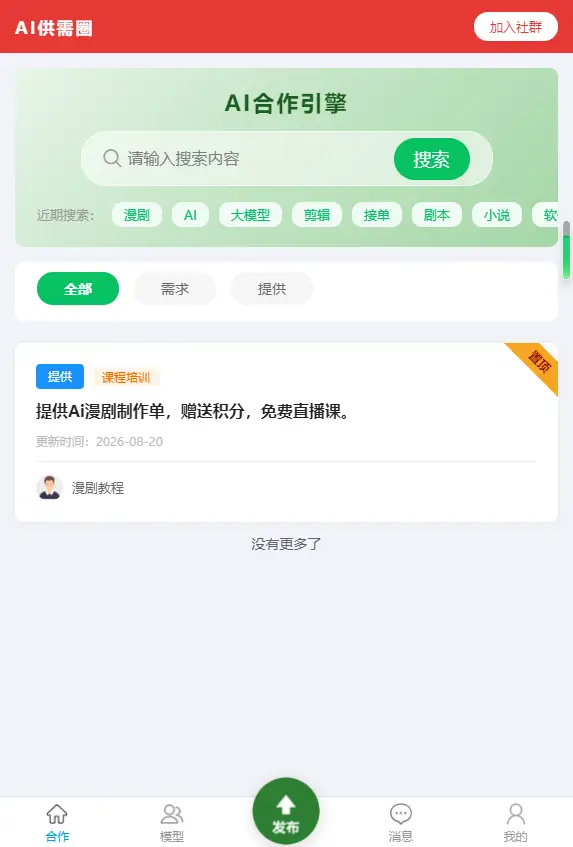Select the AI recent search chip

point(190,215)
